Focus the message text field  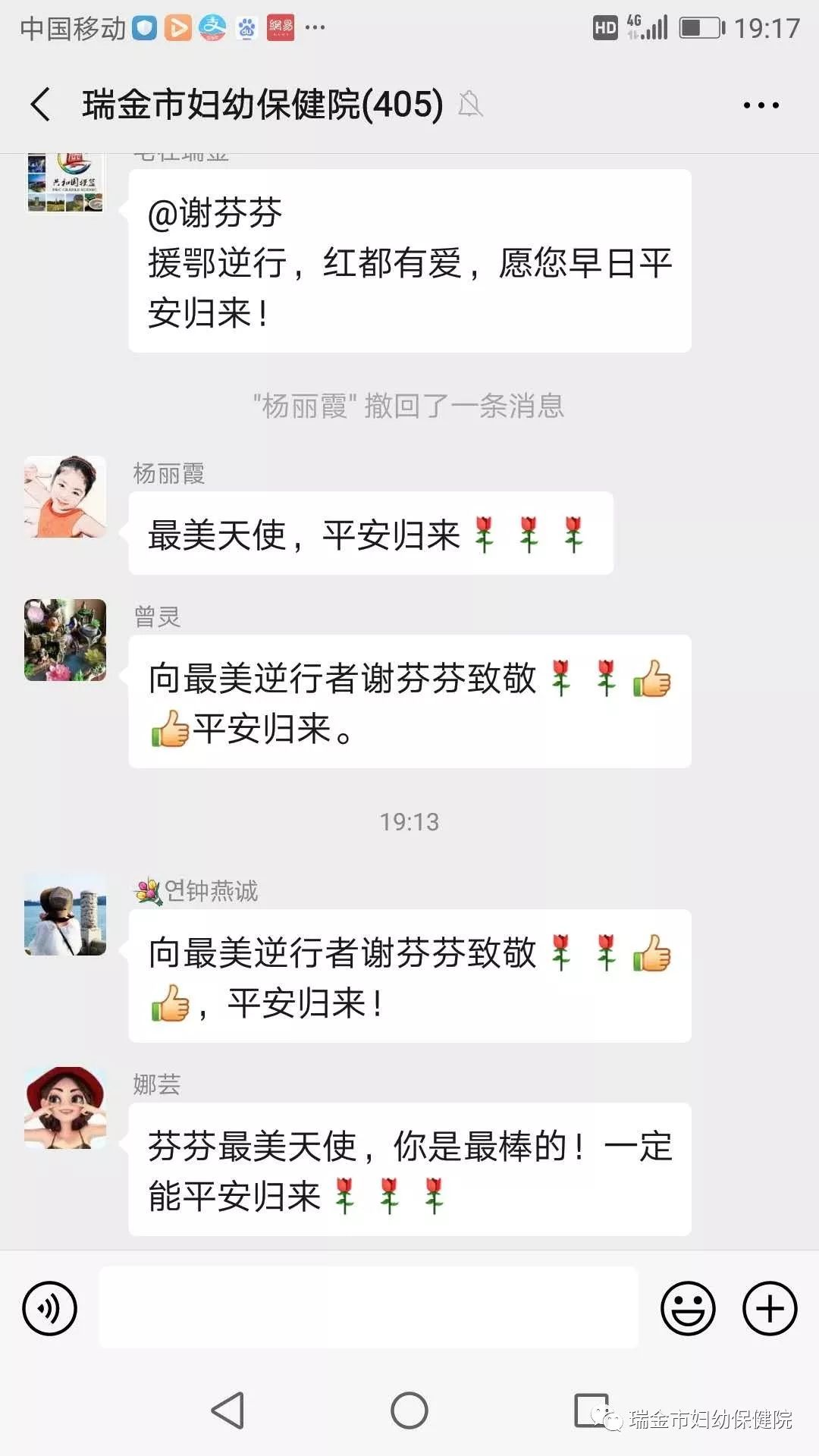pos(369,1307)
